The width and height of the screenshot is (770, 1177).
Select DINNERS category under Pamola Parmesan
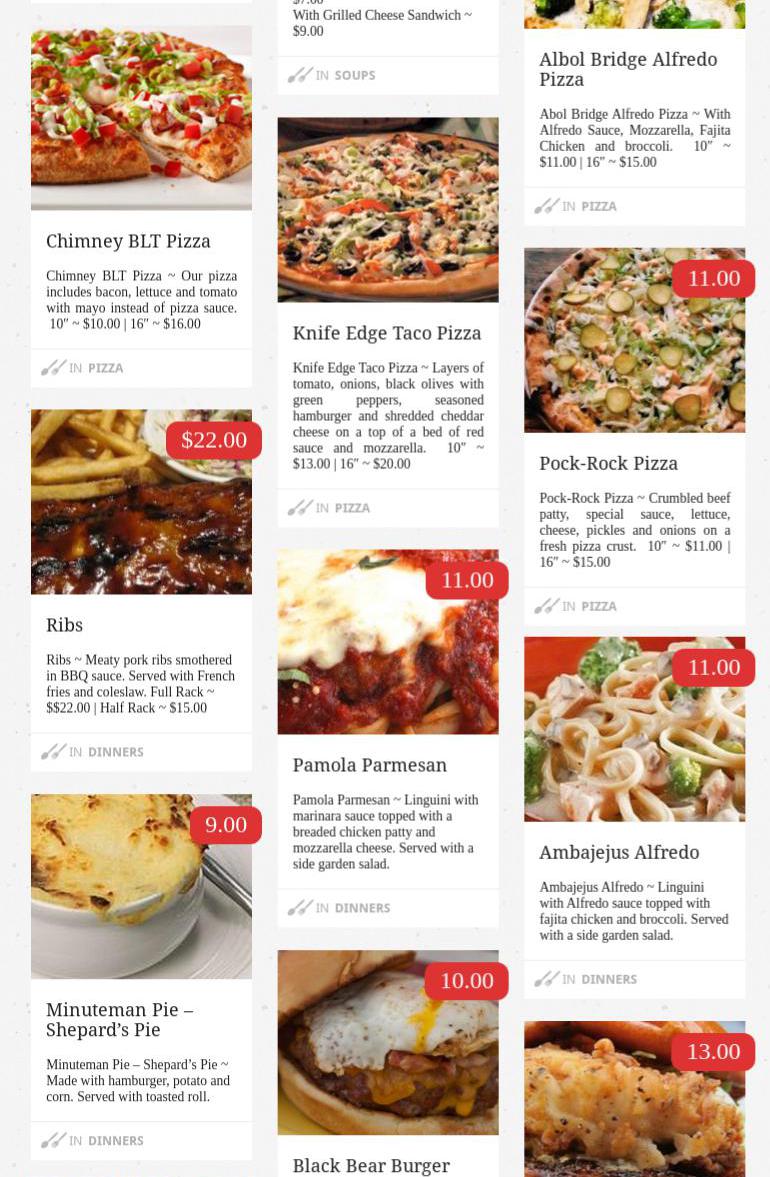coord(362,908)
